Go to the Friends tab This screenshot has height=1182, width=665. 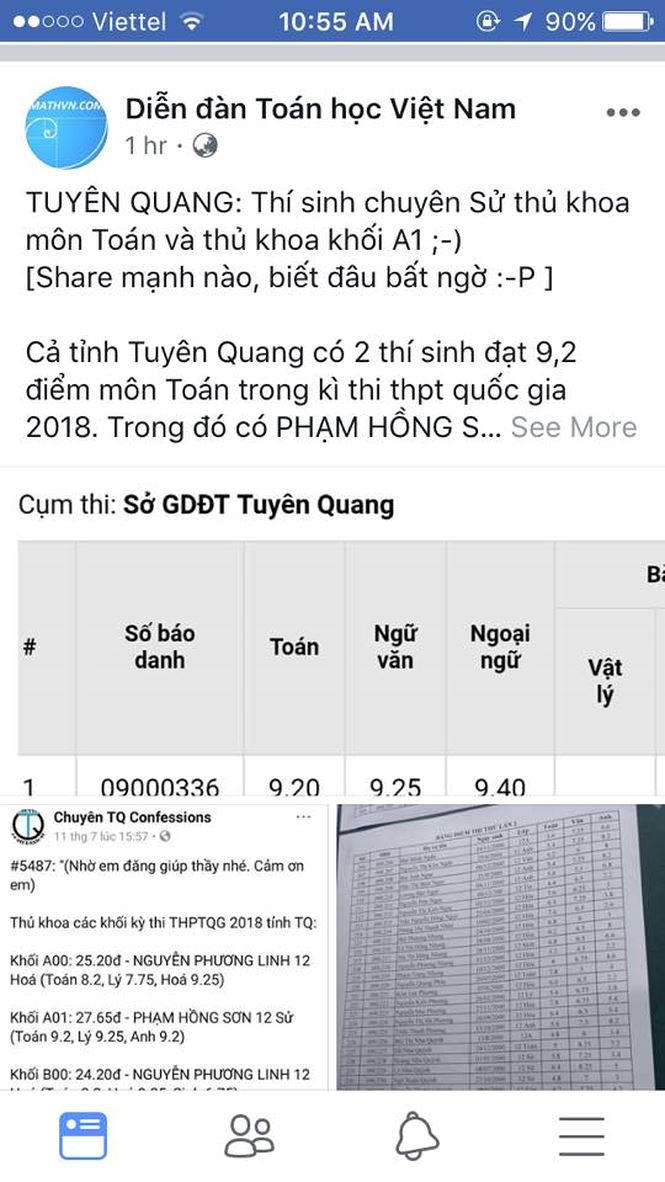pos(249,1135)
